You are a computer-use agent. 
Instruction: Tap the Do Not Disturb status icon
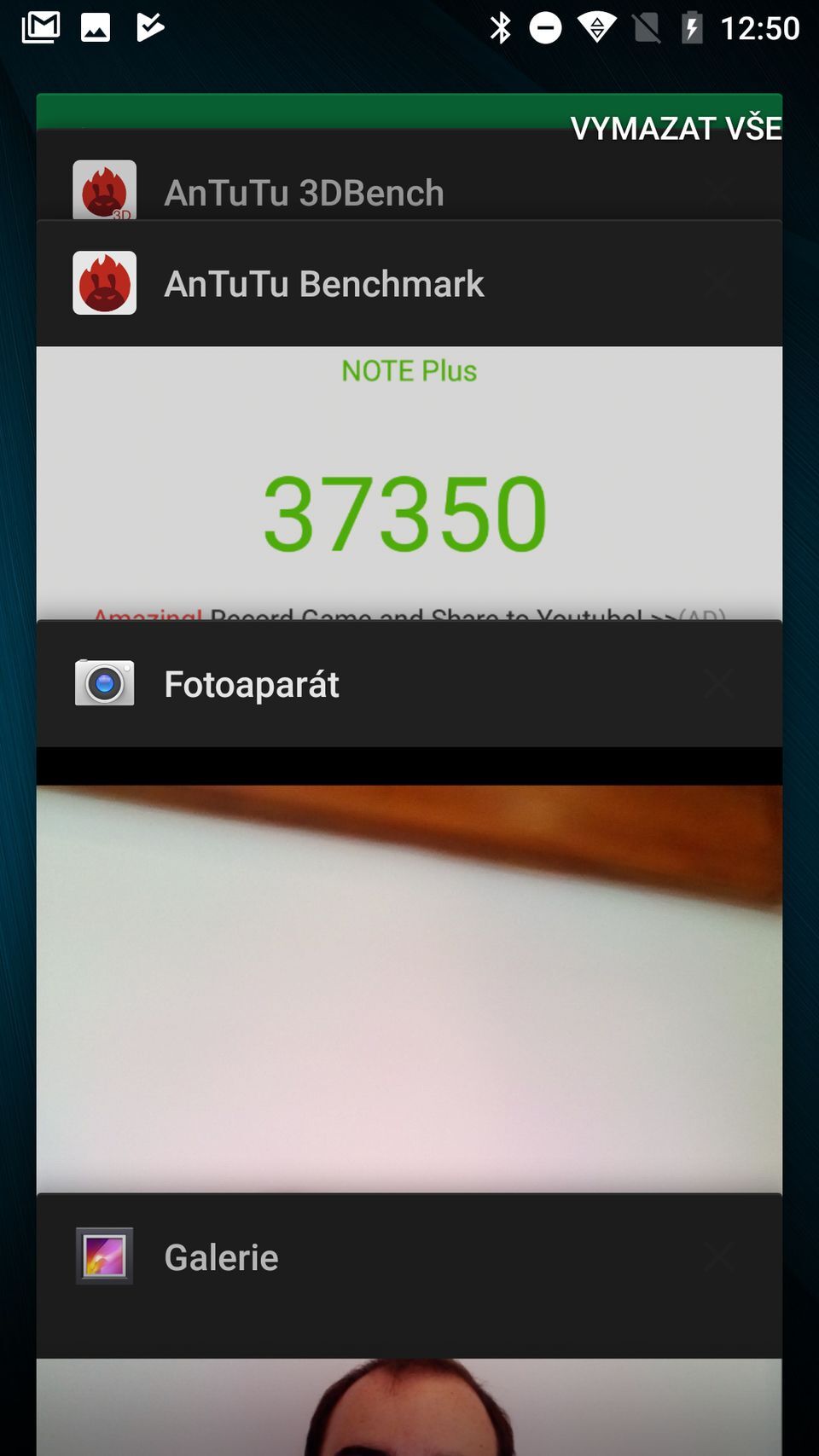click(546, 27)
